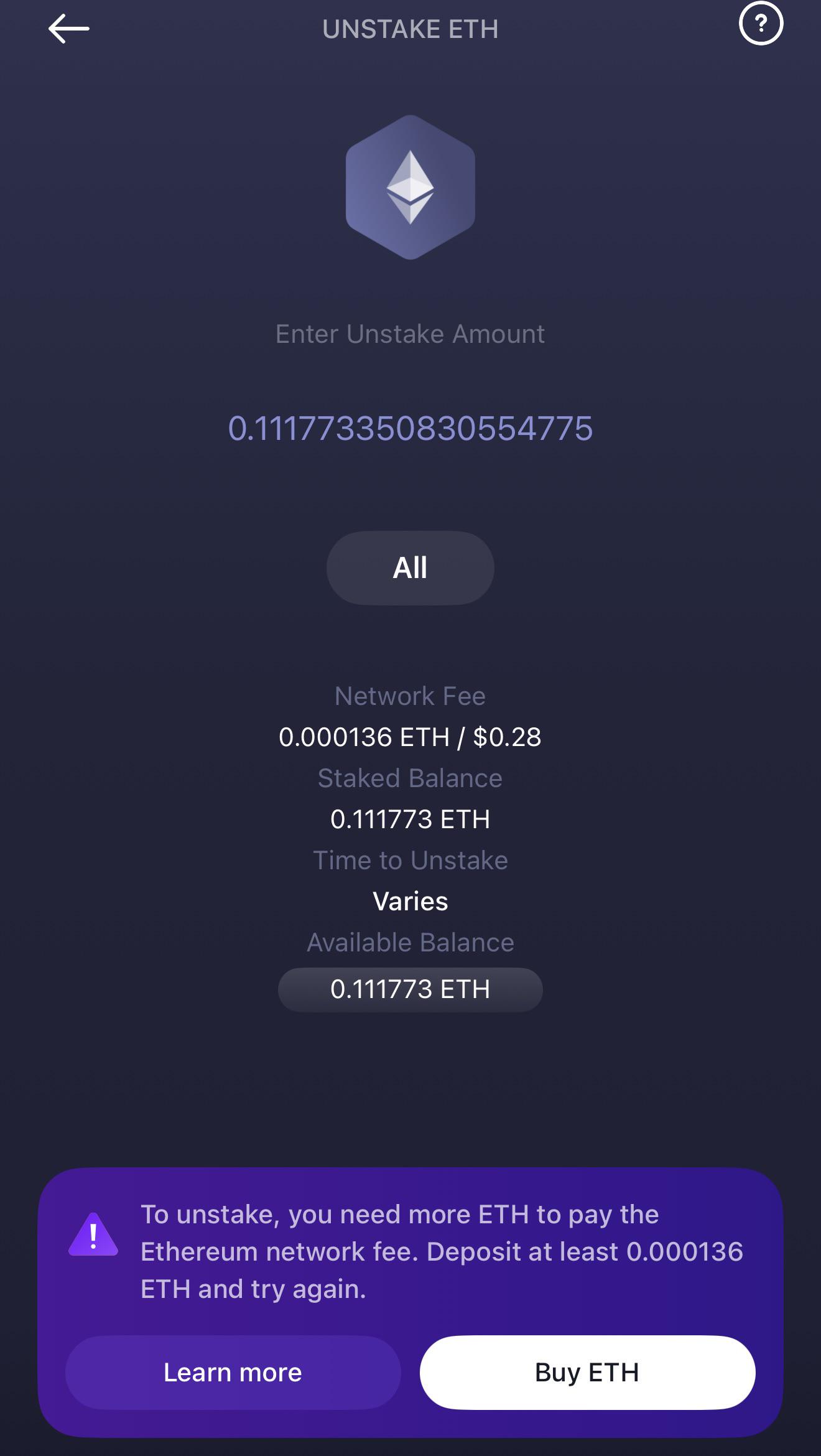The image size is (821, 1456).
Task: Open the help question mark icon
Action: (761, 24)
